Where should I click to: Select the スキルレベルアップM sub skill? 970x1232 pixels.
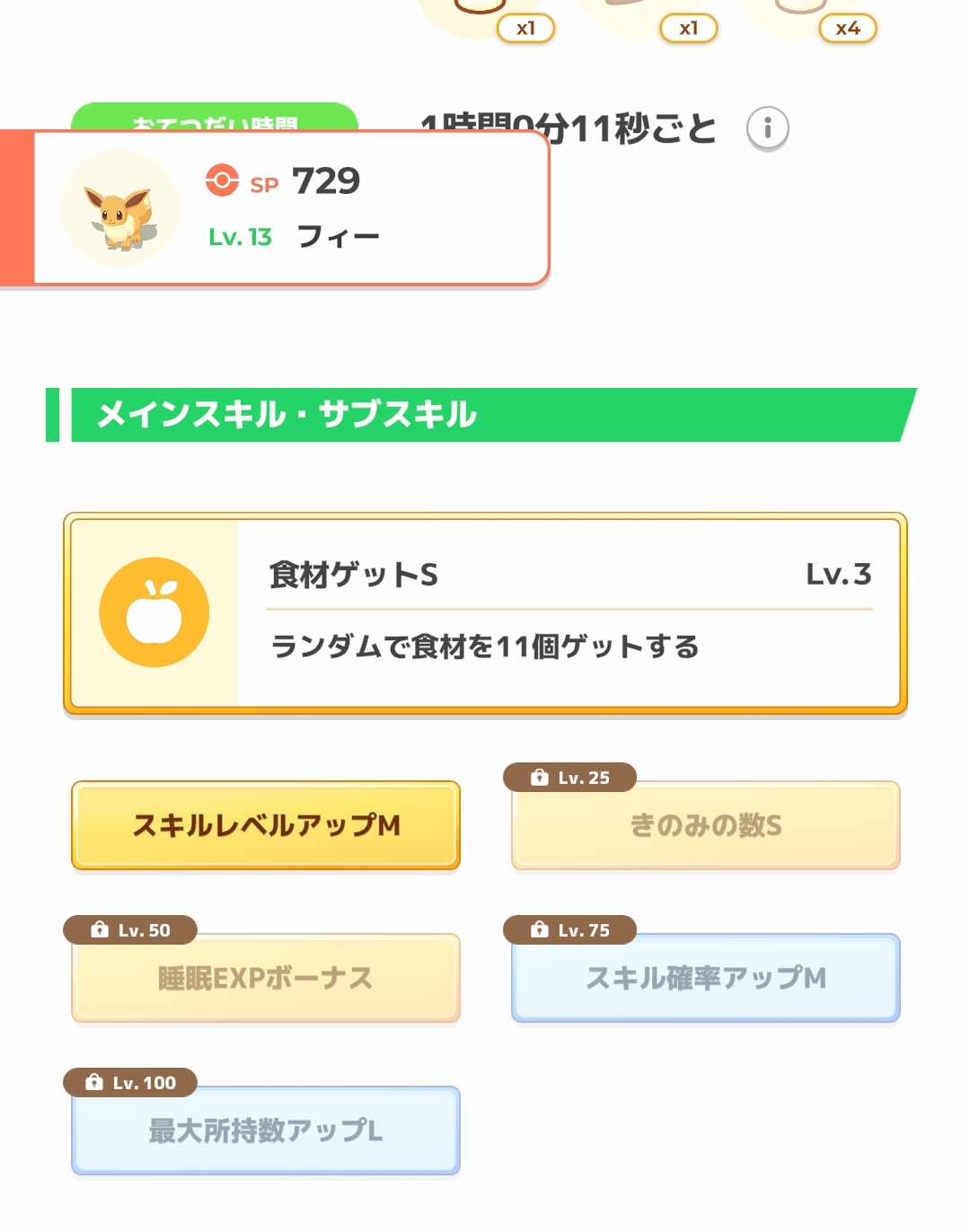[266, 825]
